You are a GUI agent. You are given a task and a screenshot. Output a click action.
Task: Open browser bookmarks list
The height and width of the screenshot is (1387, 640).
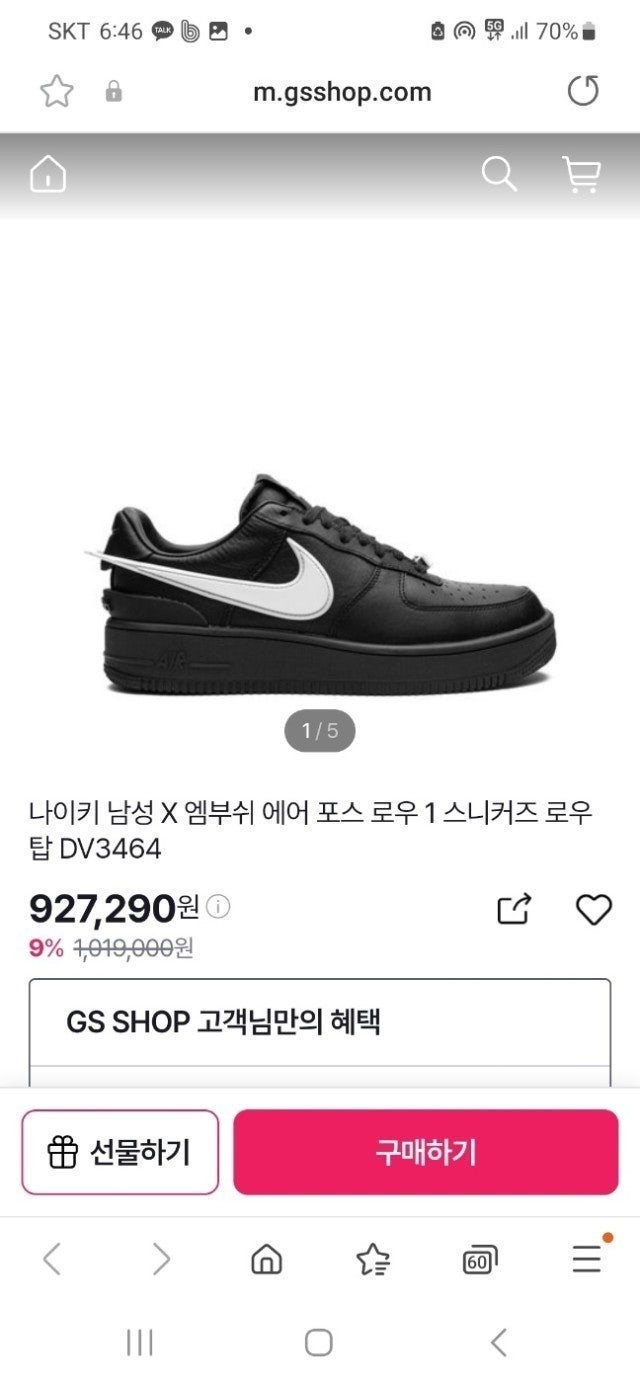(373, 1260)
